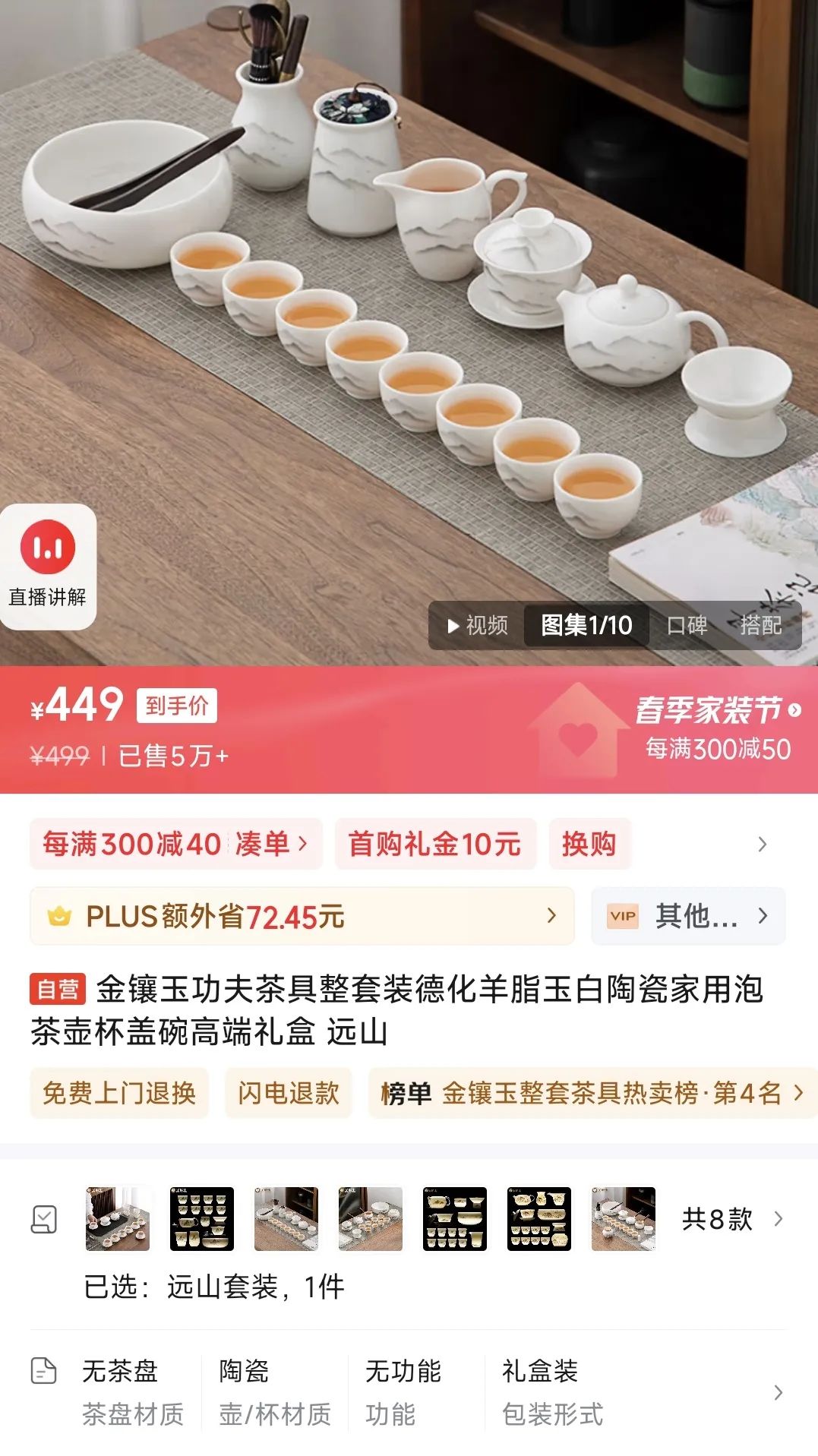Switch to the 图集 tab
Image resolution: width=818 pixels, height=1456 pixels.
point(586,626)
